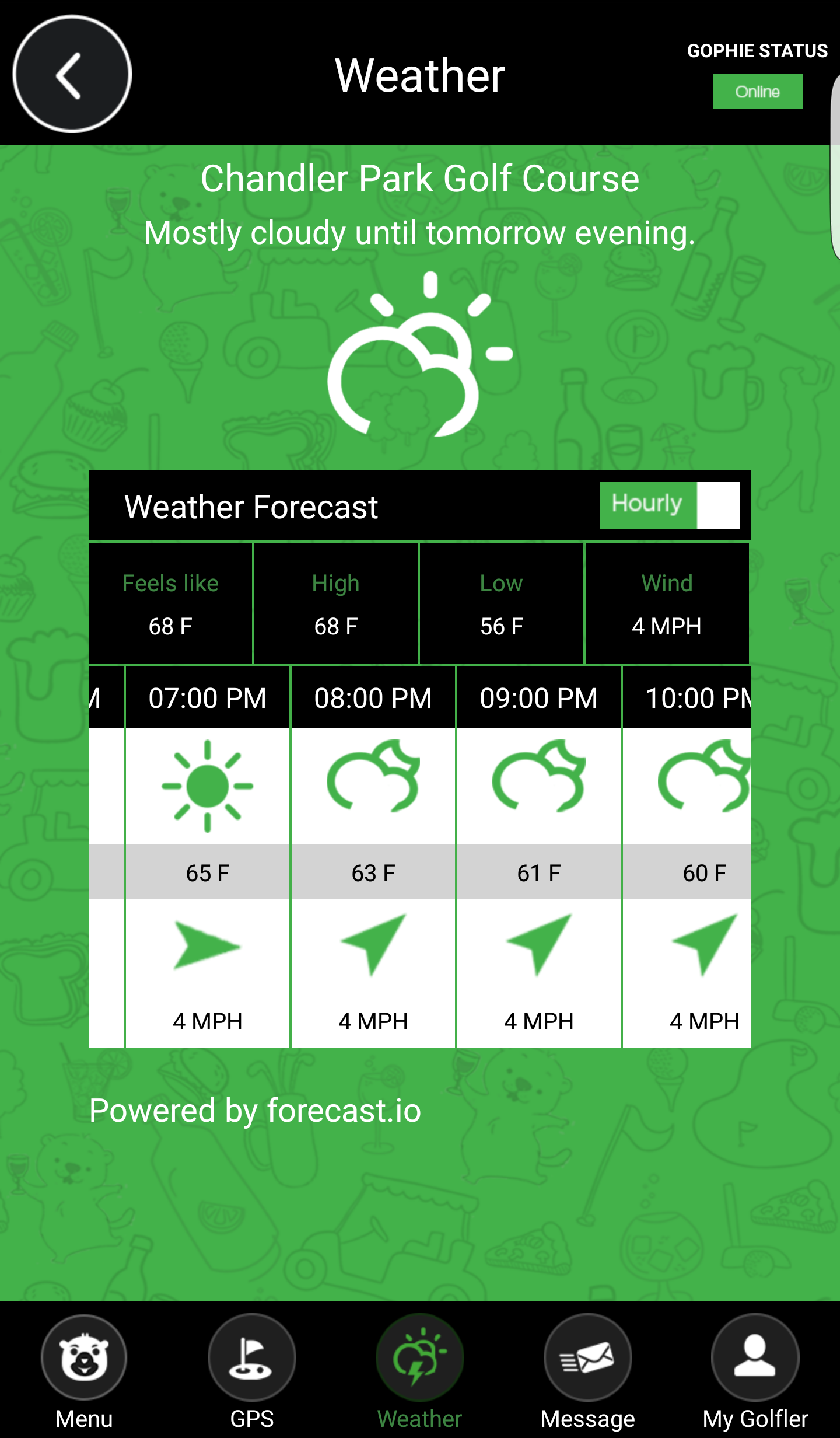
Task: Select the Weather tab
Action: point(419,1371)
